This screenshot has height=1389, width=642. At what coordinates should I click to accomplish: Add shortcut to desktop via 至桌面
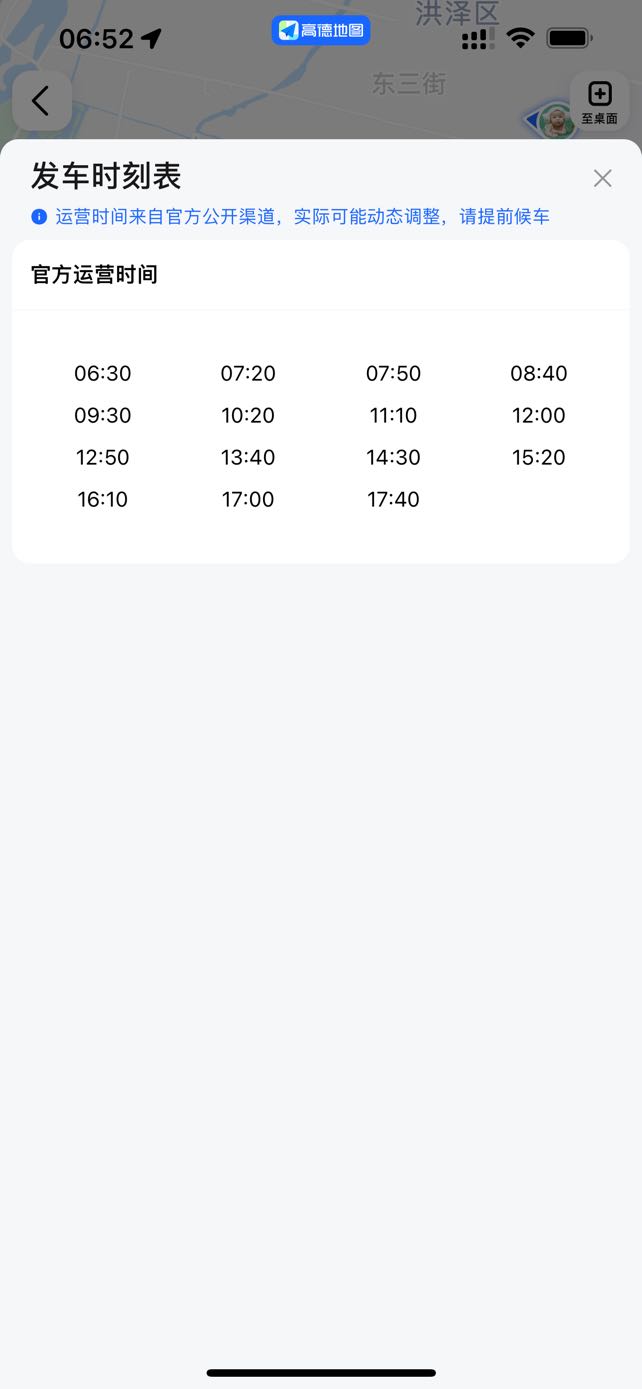point(599,102)
